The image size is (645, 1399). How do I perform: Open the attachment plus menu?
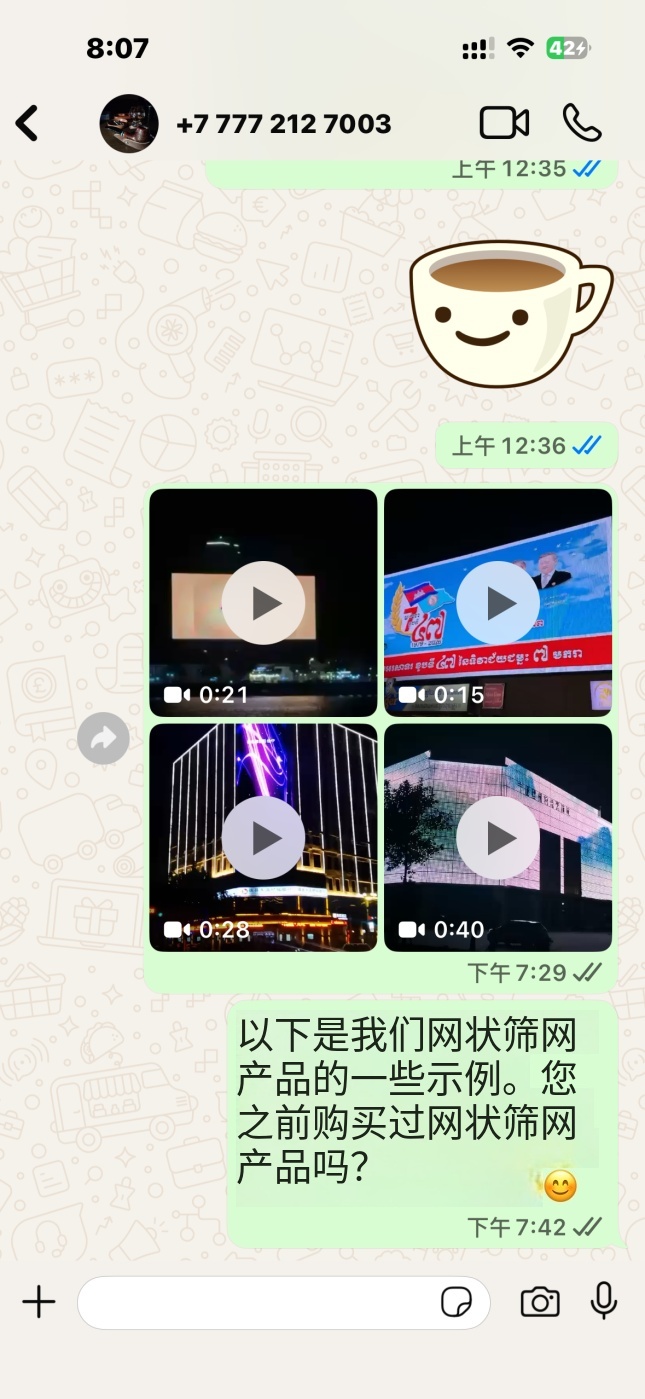(x=39, y=1302)
